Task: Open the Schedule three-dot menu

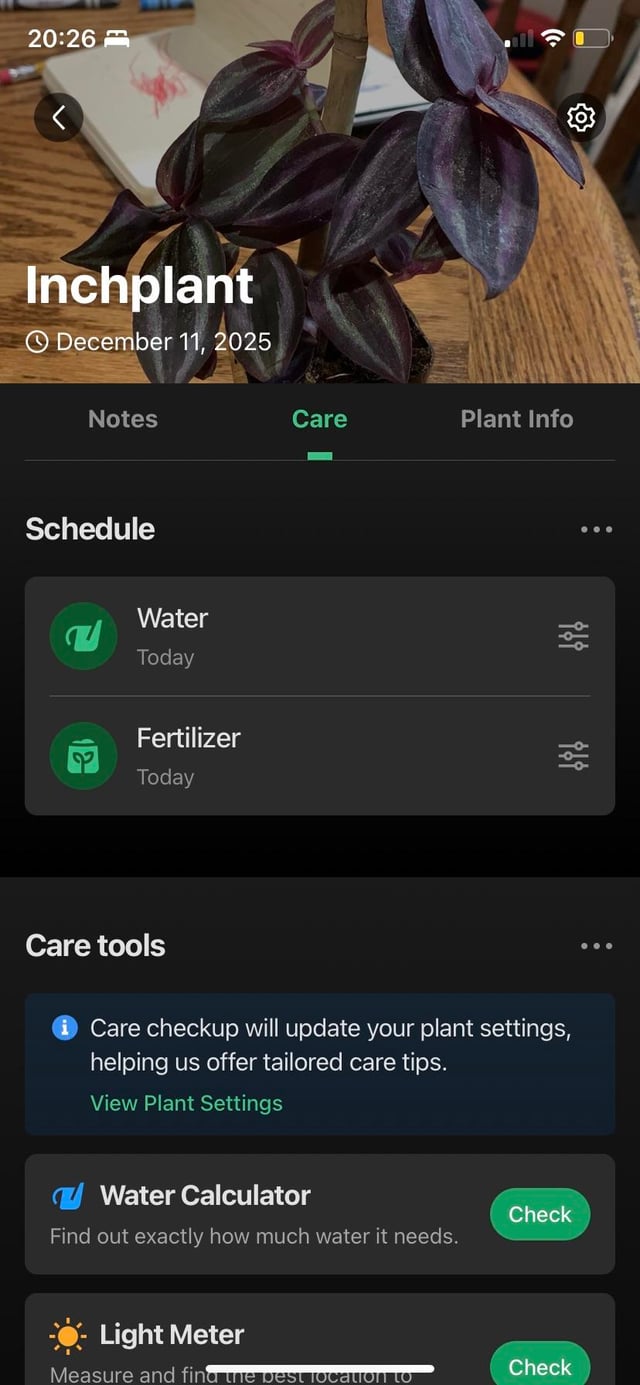Action: point(596,529)
